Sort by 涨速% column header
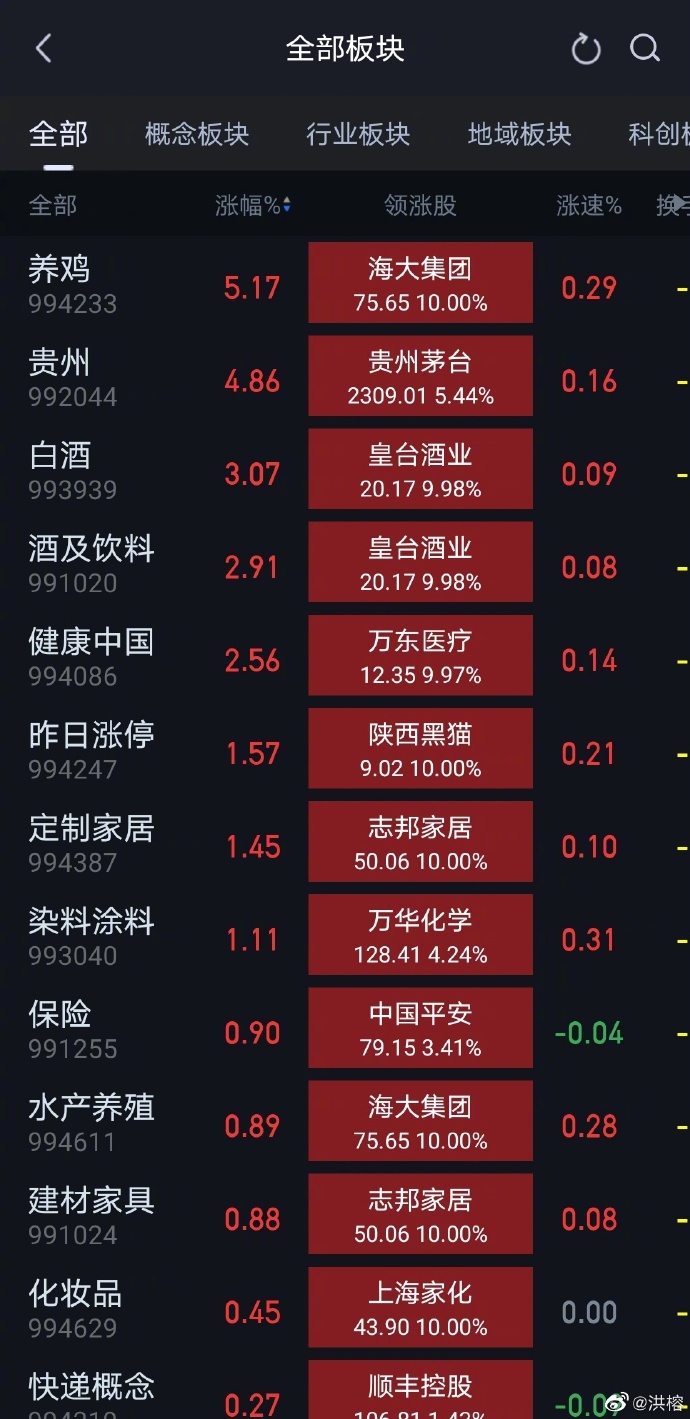 point(589,206)
